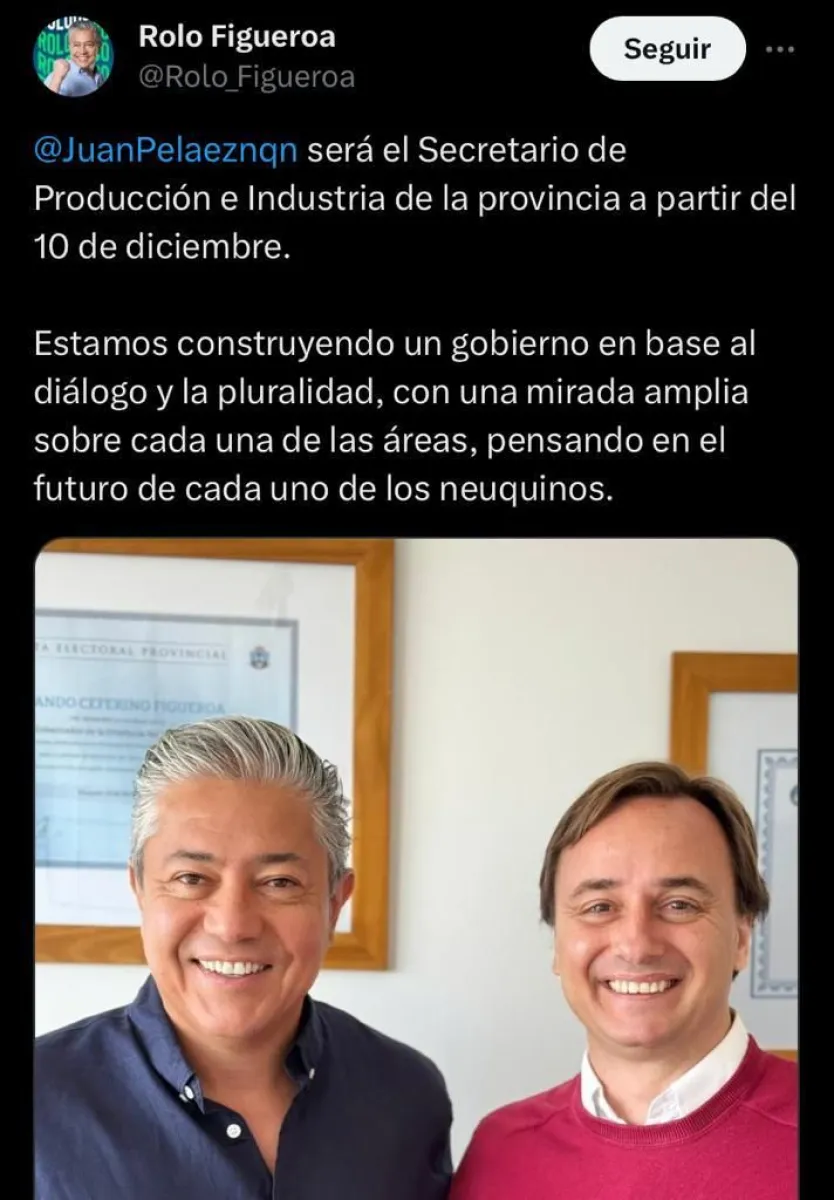Open Rolo Figueroa's profile avatar
Image resolution: width=834 pixels, height=1200 pixels.
[74, 57]
